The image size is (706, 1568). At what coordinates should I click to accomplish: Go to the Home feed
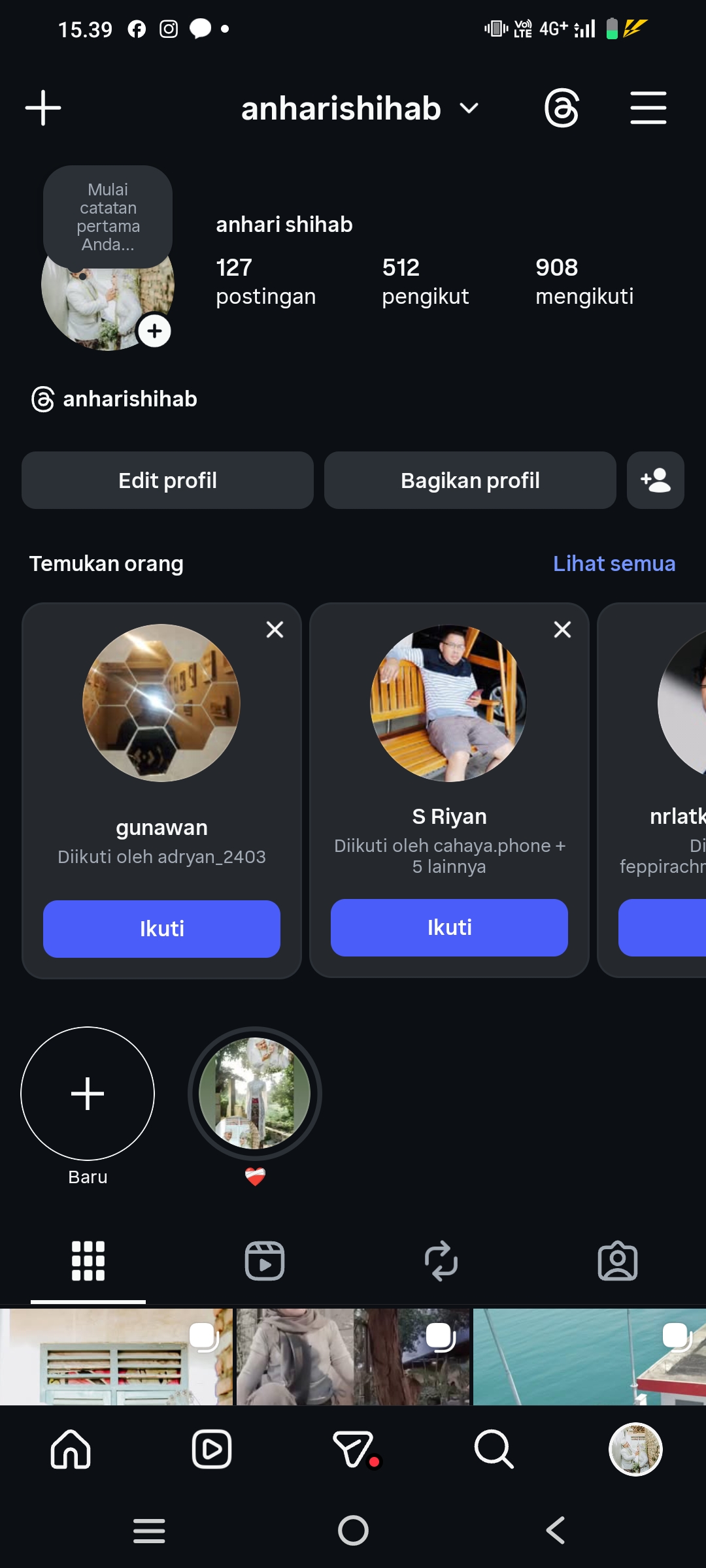[71, 1449]
